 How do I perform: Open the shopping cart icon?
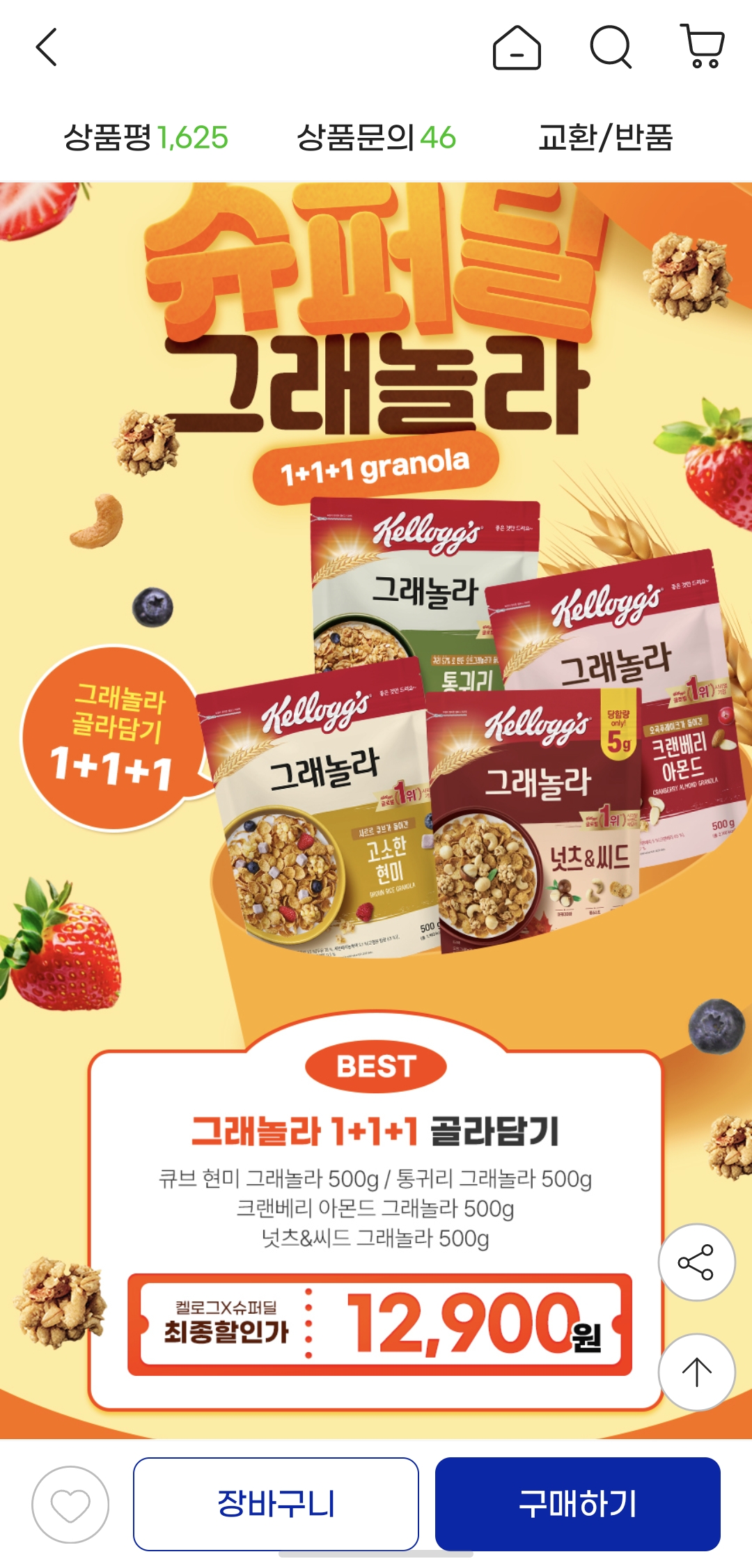point(703,47)
